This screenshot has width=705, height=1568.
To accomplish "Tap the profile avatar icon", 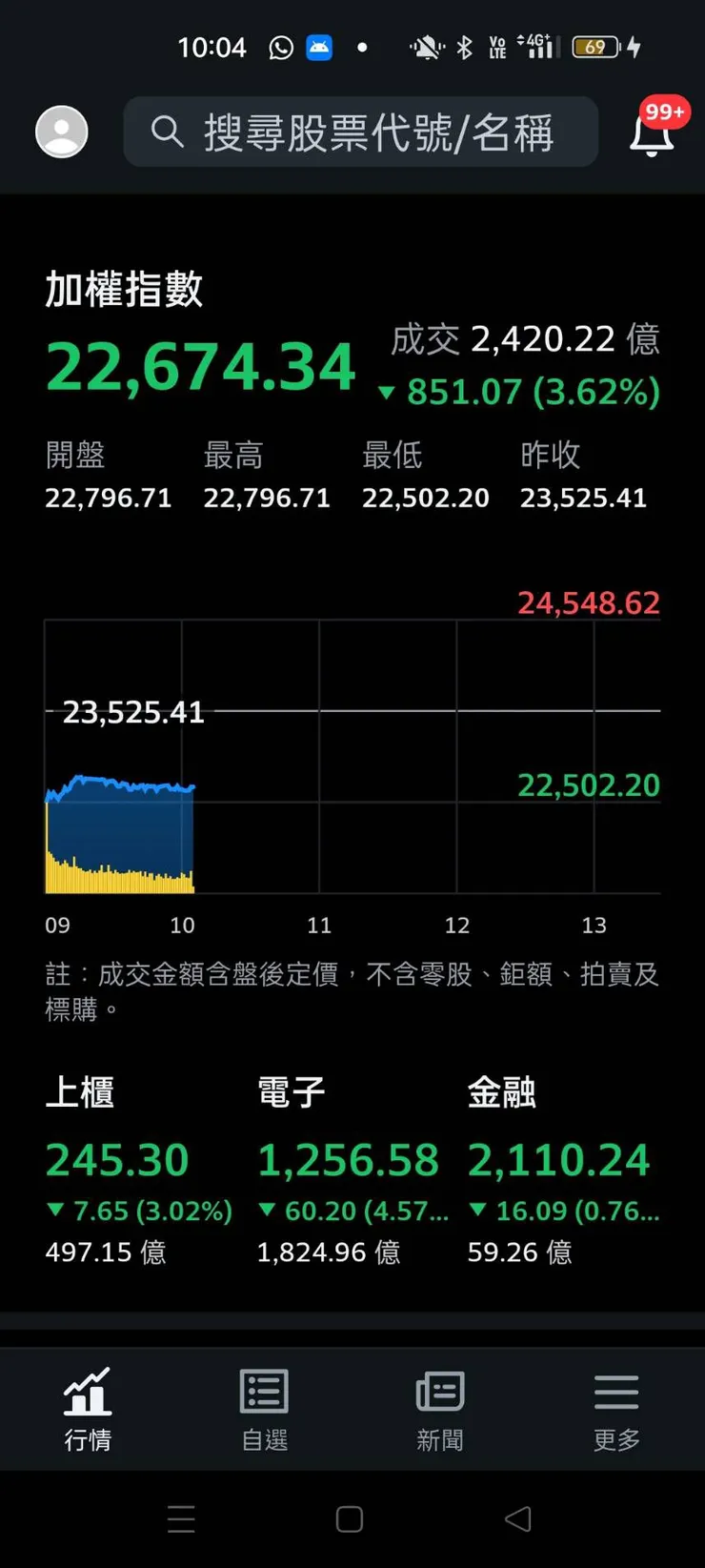I will pos(61,132).
